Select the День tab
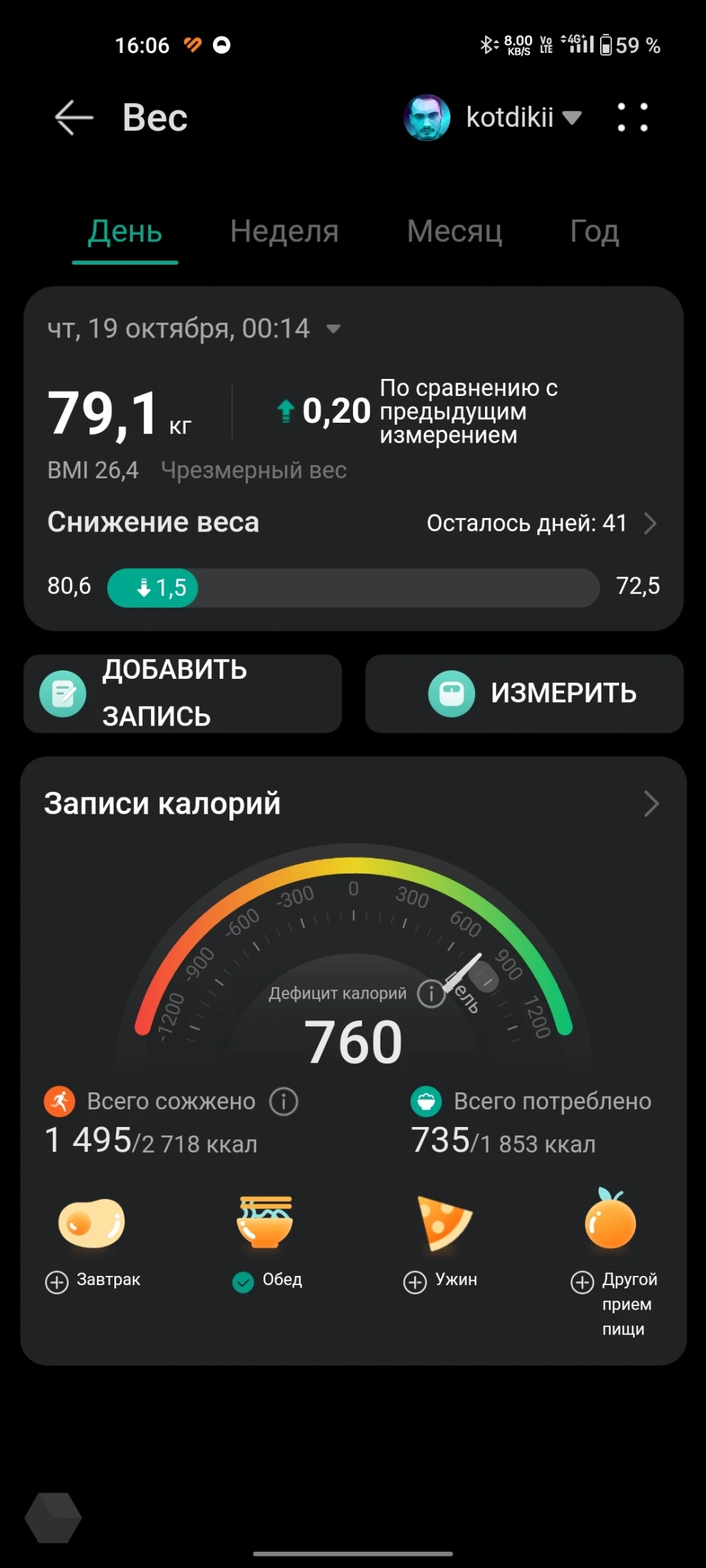The width and height of the screenshot is (706, 1568). coord(125,231)
